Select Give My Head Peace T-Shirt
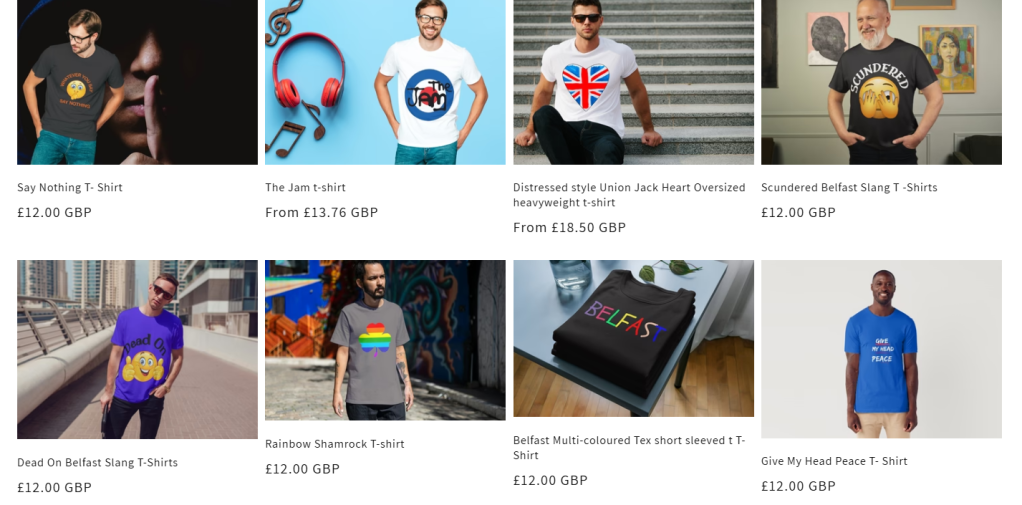The image size is (1022, 505). pyautogui.click(x=834, y=461)
